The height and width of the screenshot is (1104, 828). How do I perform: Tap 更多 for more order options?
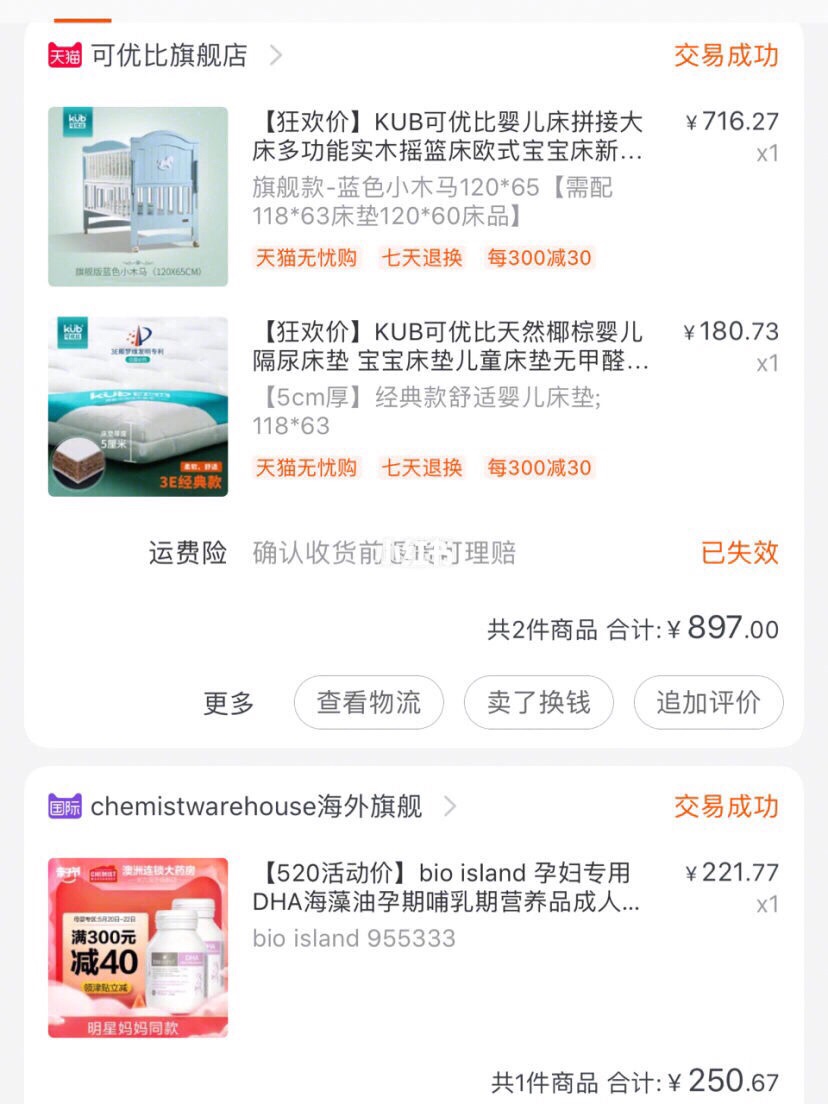pos(229,703)
